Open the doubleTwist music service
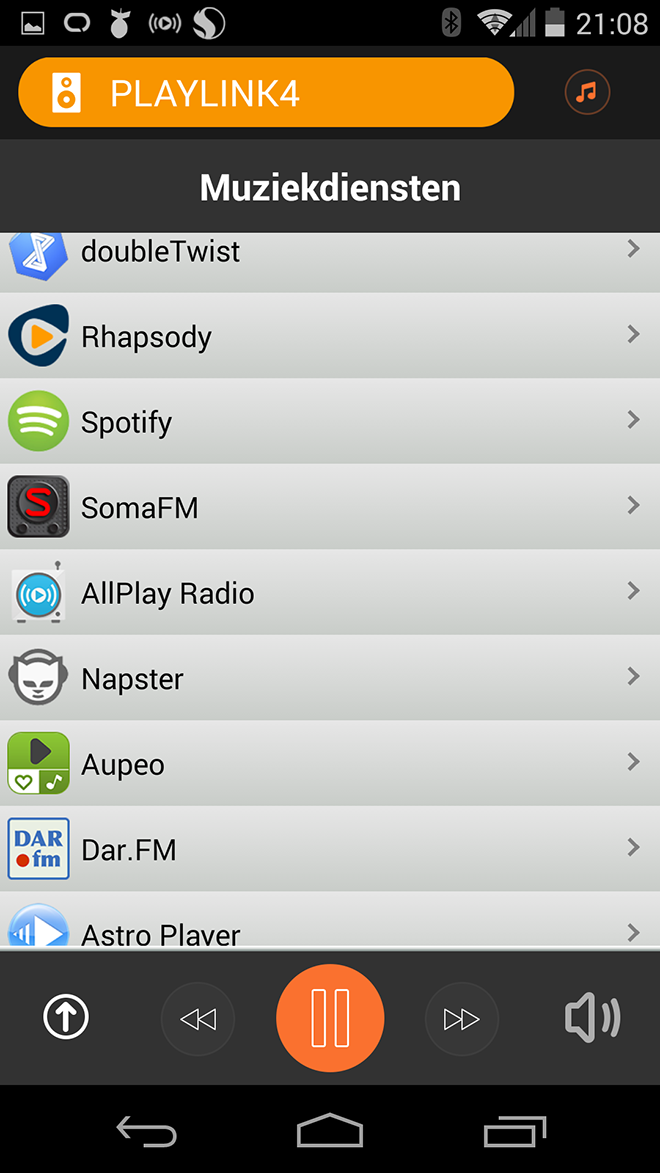Viewport: 660px width, 1173px height. coord(330,262)
